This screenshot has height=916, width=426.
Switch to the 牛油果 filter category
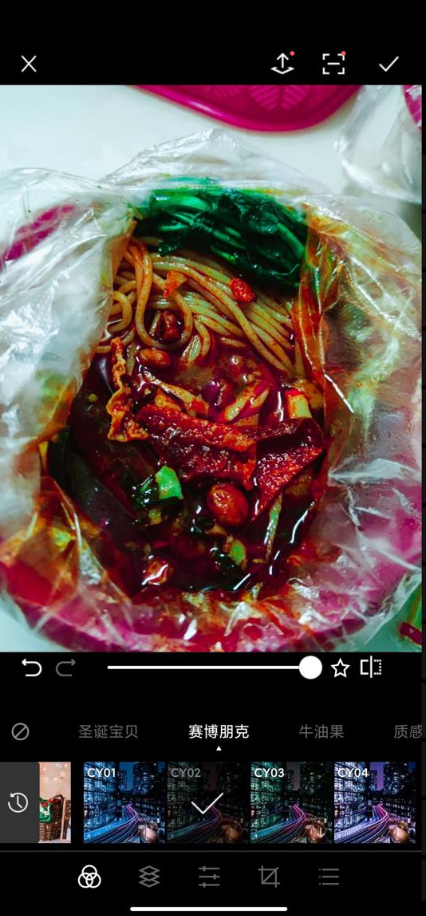(x=321, y=731)
